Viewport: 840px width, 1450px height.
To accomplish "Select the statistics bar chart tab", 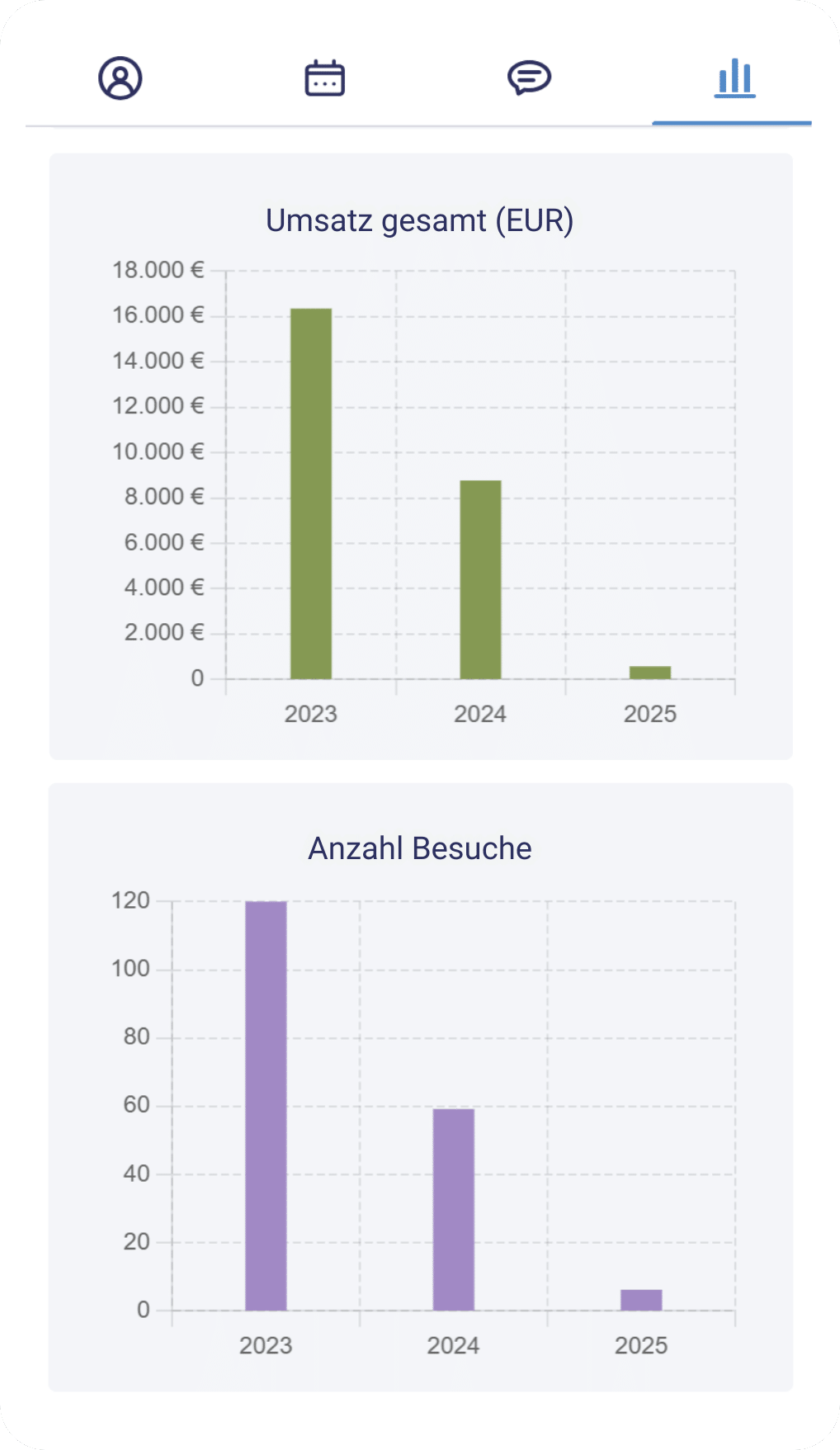I will tap(734, 78).
